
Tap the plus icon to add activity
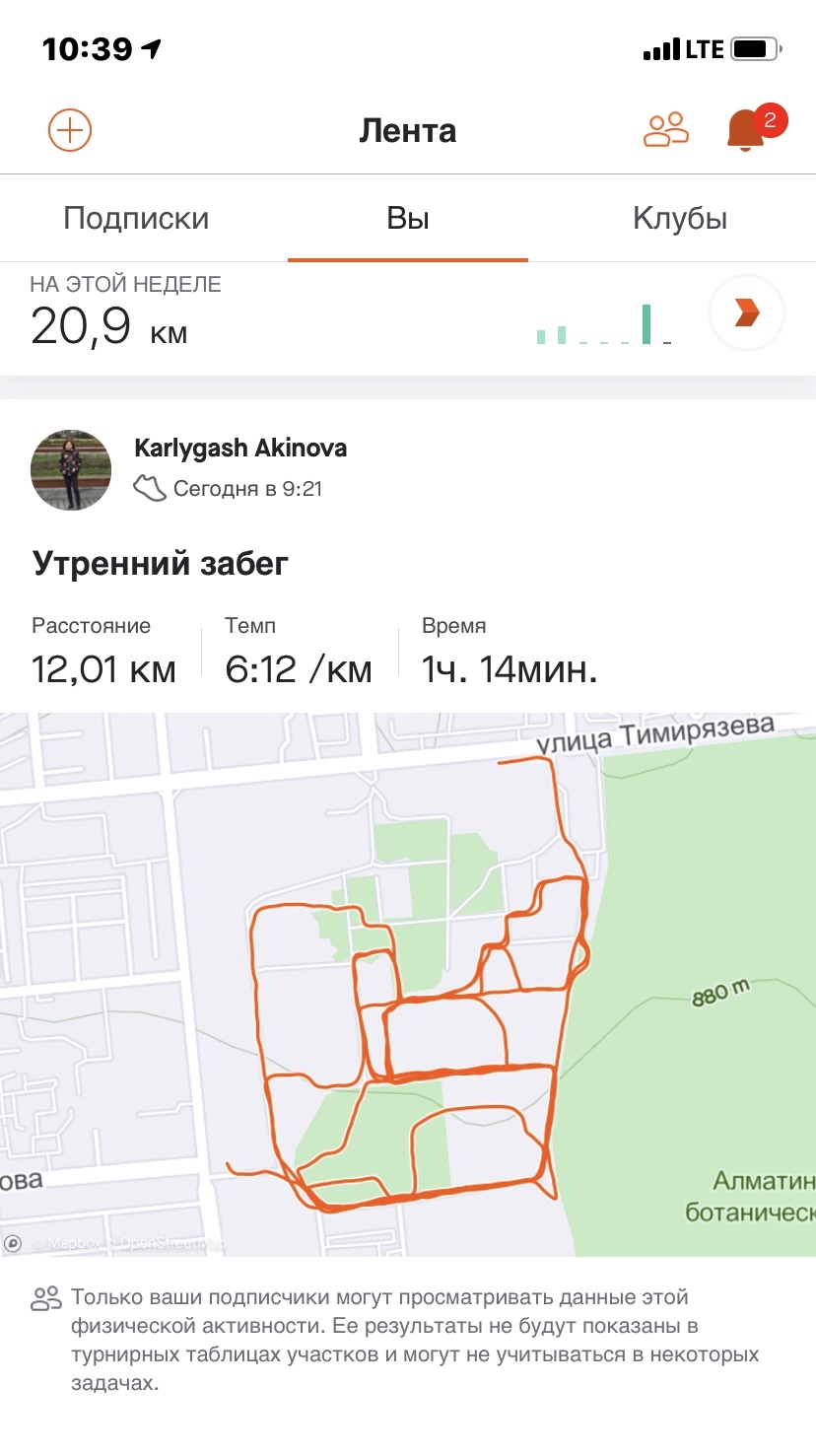(70, 130)
